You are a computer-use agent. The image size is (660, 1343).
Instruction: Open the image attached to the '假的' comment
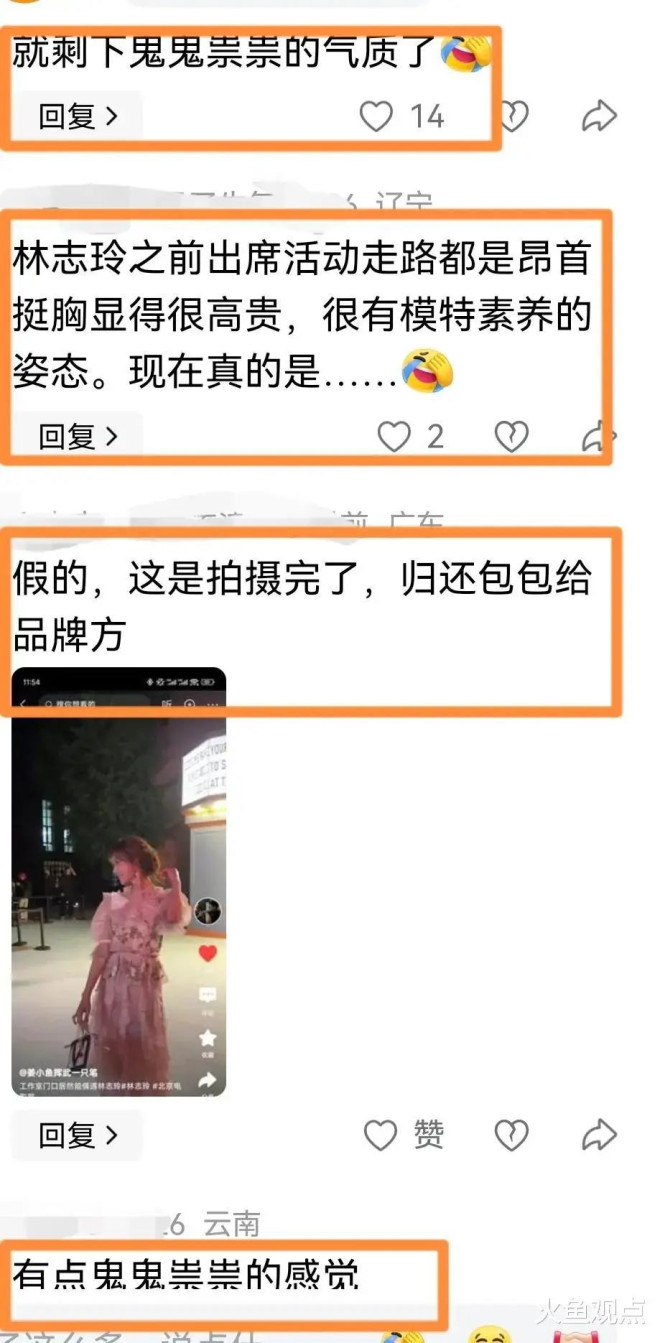(x=119, y=881)
